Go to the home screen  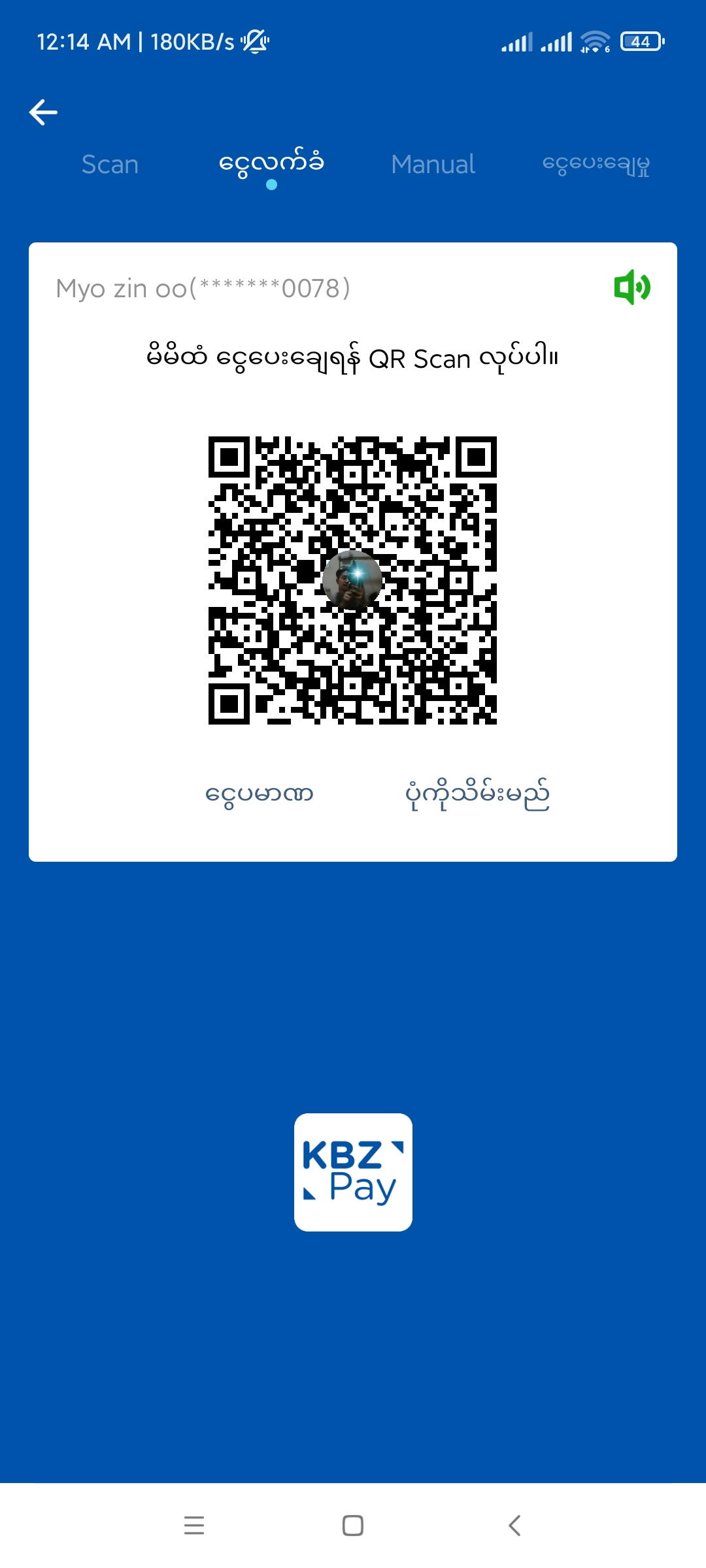pyautogui.click(x=353, y=1525)
